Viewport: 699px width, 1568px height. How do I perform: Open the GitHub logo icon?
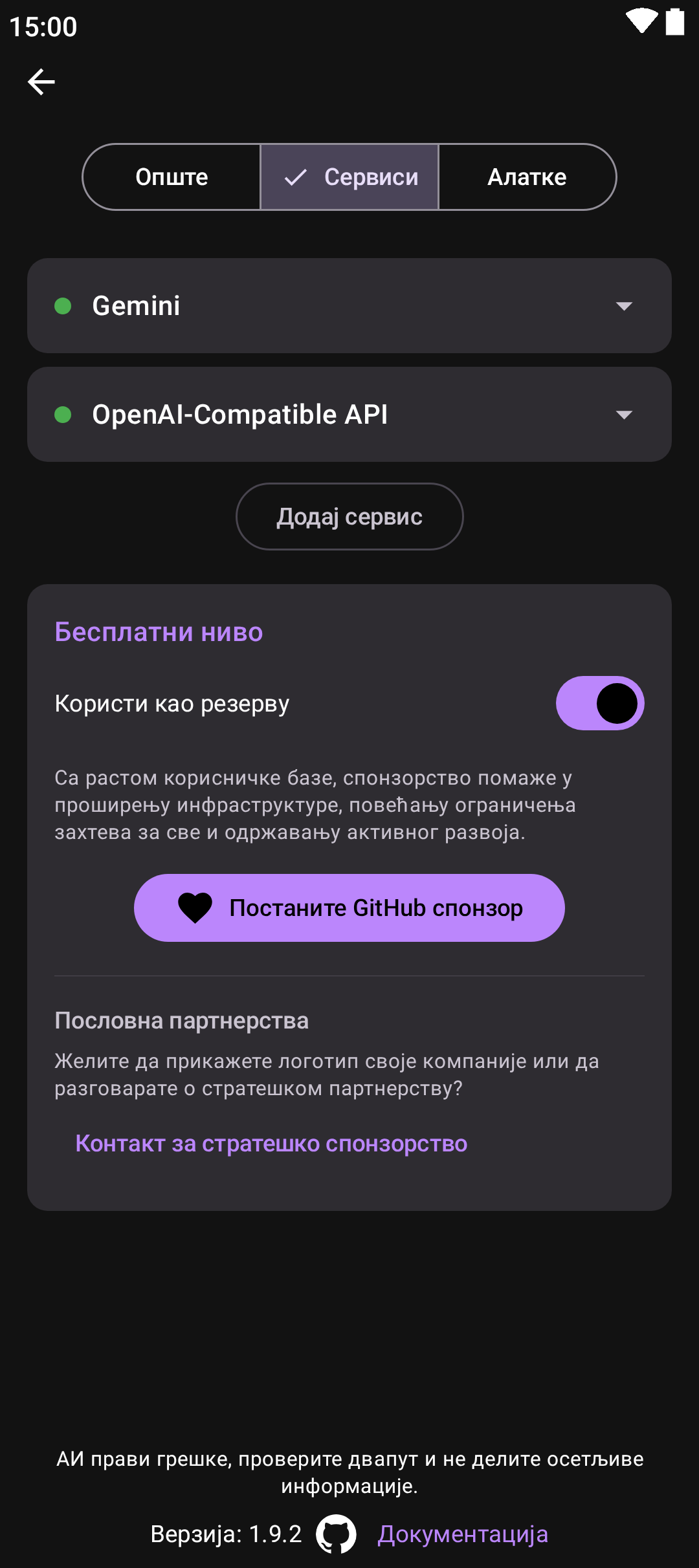336,1534
